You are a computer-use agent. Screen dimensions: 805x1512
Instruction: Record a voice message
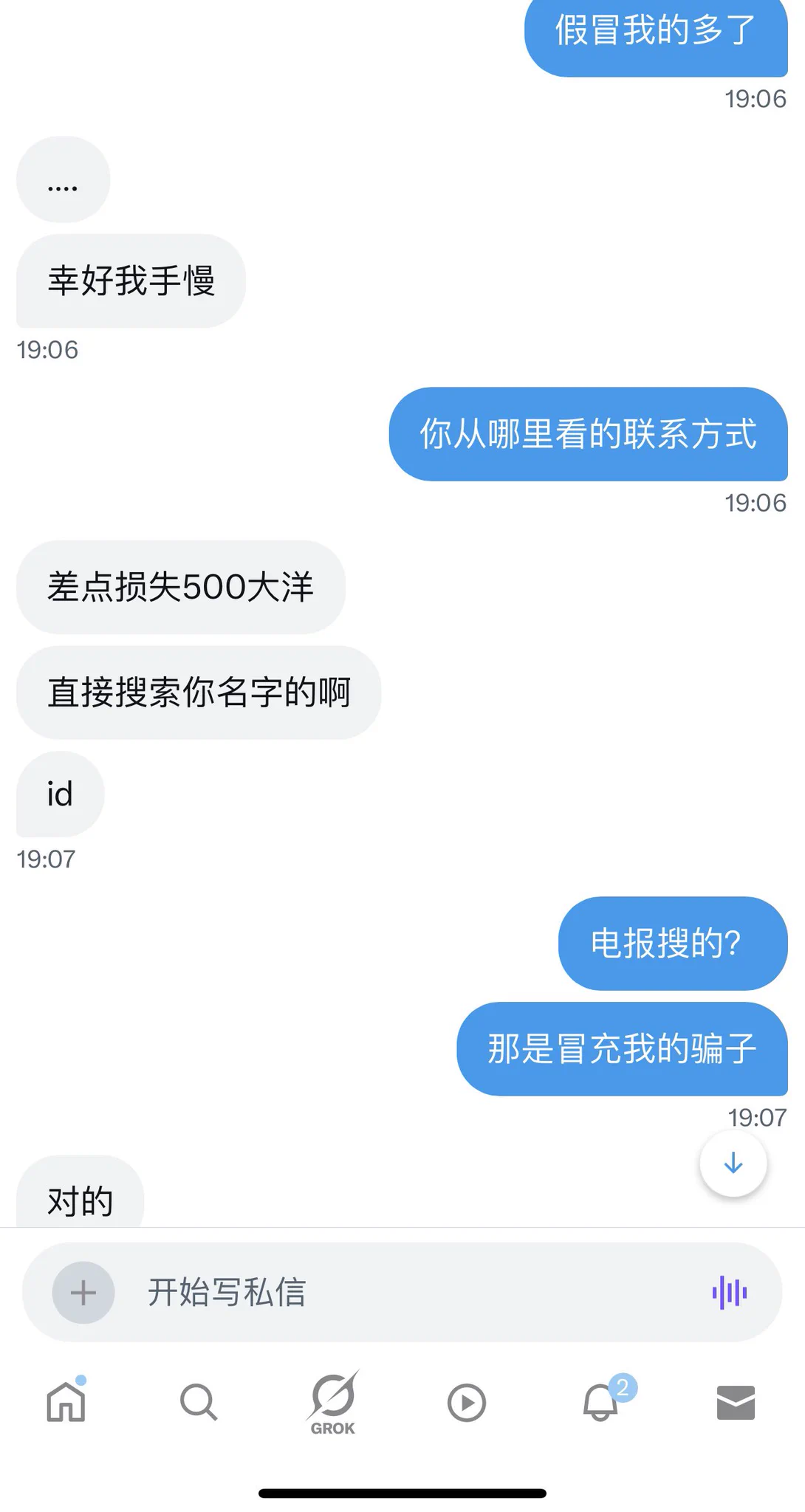(x=729, y=1293)
